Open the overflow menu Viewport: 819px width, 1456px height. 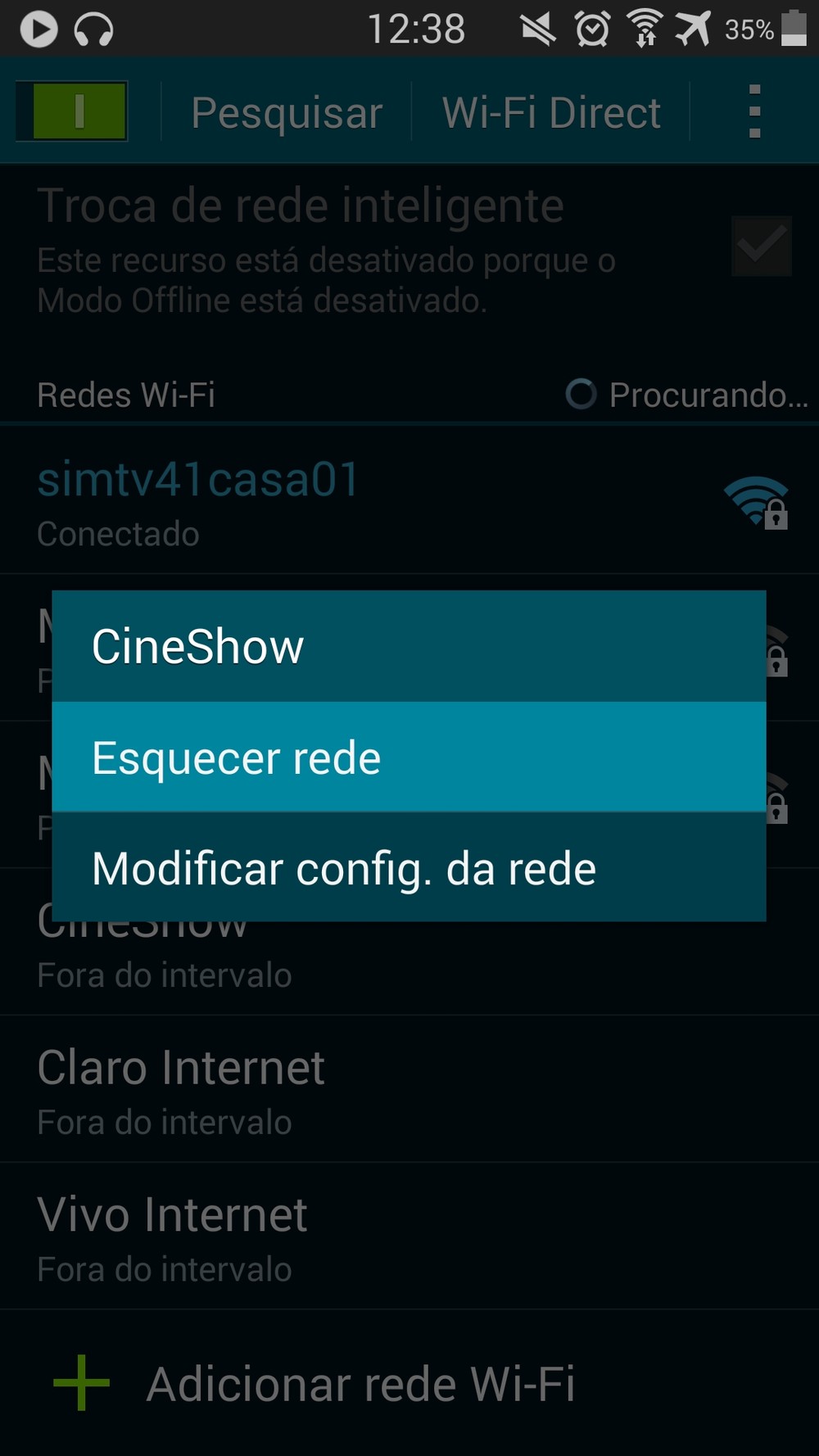pos(754,112)
